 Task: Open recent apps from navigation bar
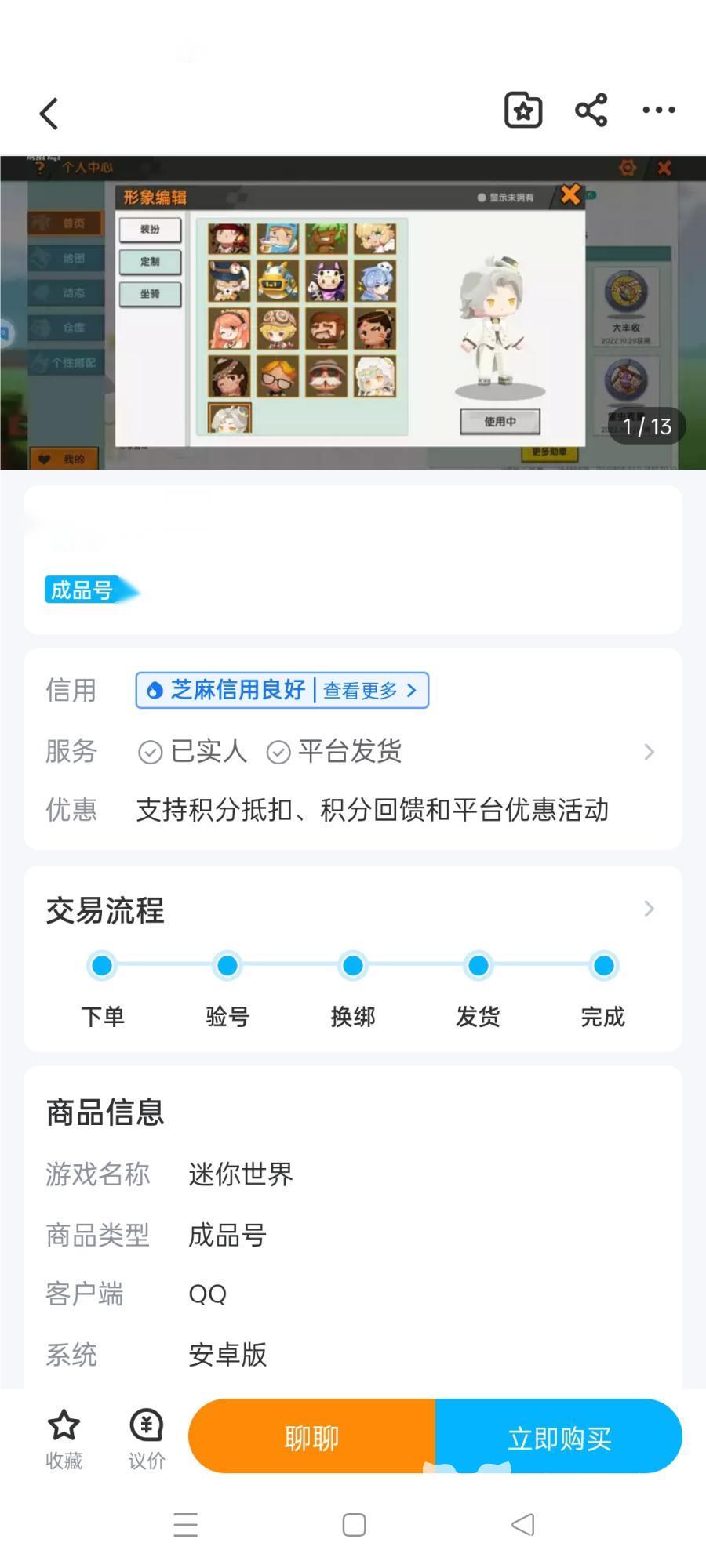(186, 1524)
